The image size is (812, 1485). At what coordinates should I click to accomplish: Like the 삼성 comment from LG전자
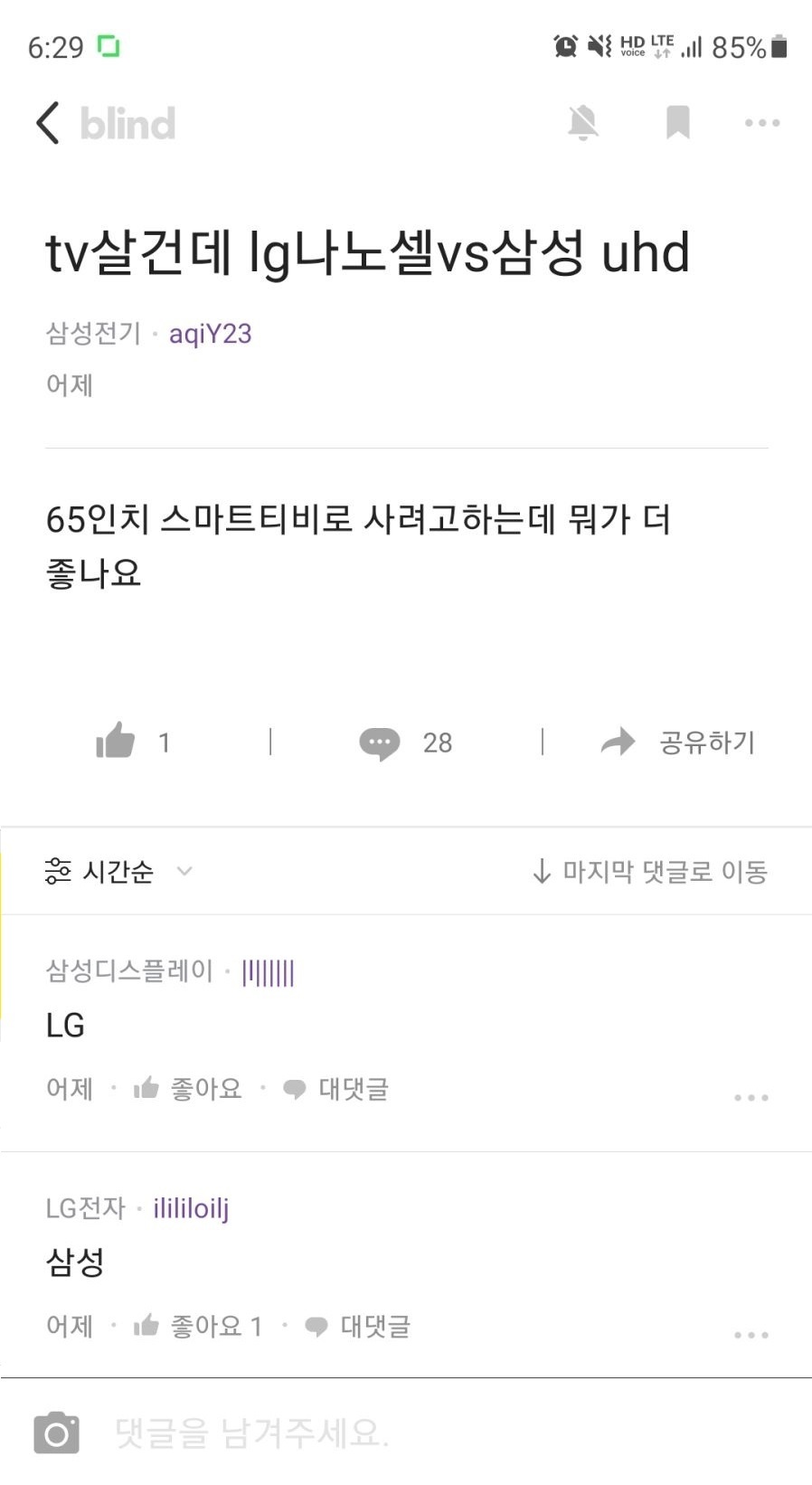pyautogui.click(x=197, y=1326)
